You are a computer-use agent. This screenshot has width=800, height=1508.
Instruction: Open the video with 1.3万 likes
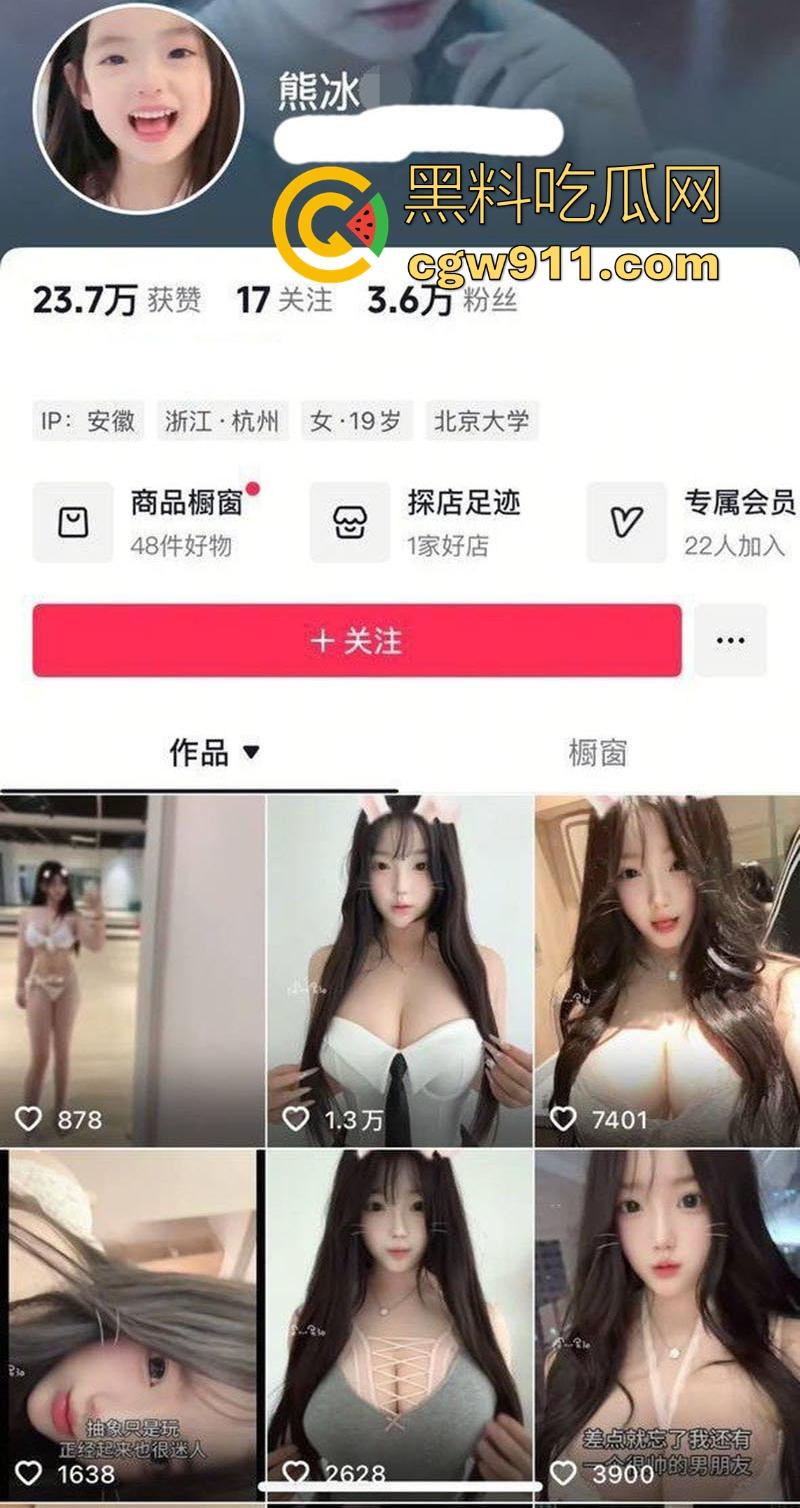point(400,970)
